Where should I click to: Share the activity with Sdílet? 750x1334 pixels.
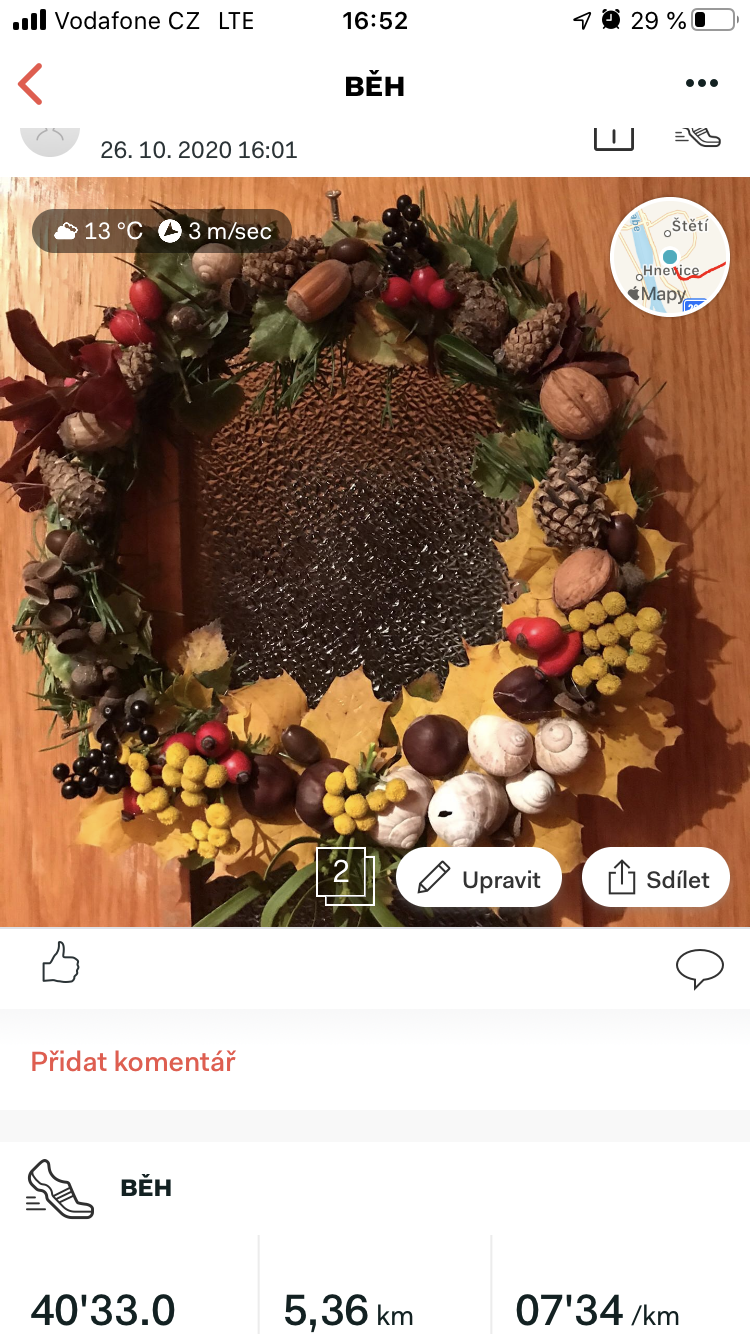(x=656, y=879)
